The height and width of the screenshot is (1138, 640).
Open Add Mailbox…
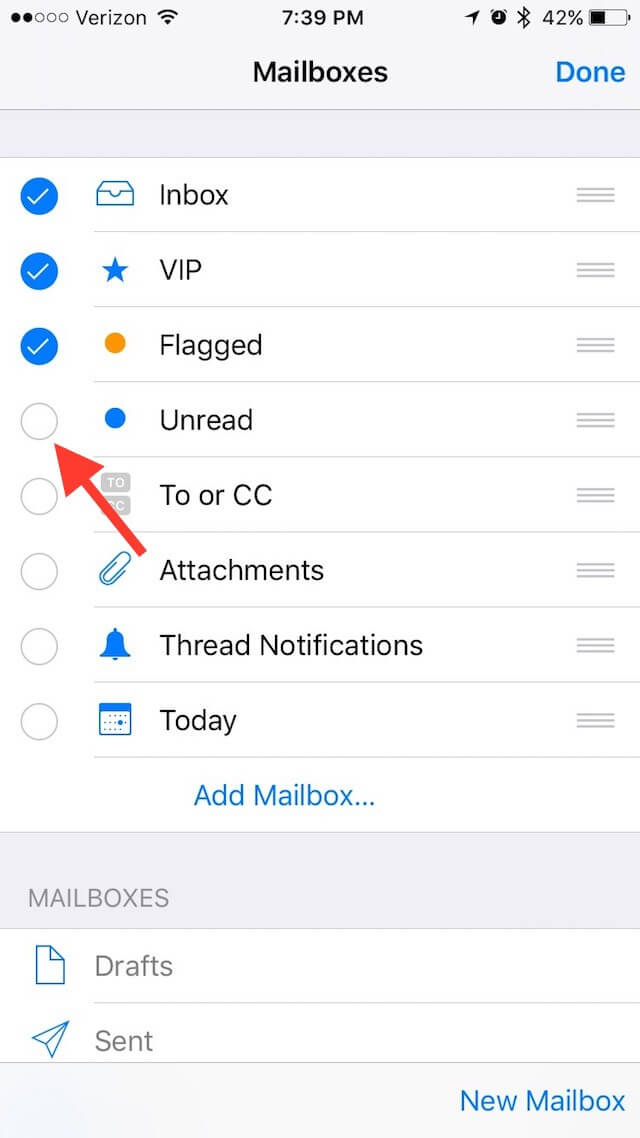coord(284,796)
